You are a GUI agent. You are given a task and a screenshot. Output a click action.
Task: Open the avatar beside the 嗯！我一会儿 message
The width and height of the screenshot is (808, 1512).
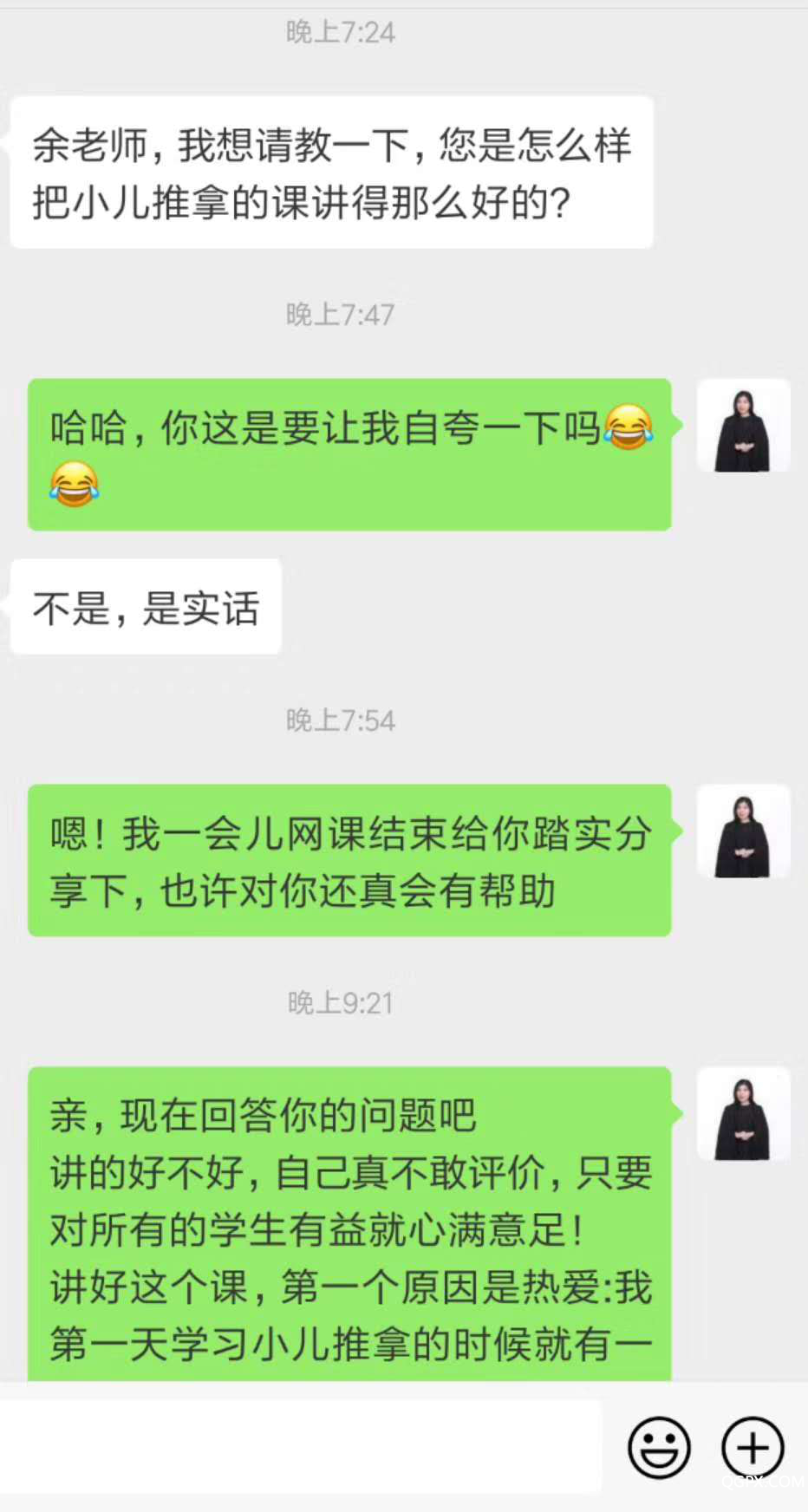[744, 831]
